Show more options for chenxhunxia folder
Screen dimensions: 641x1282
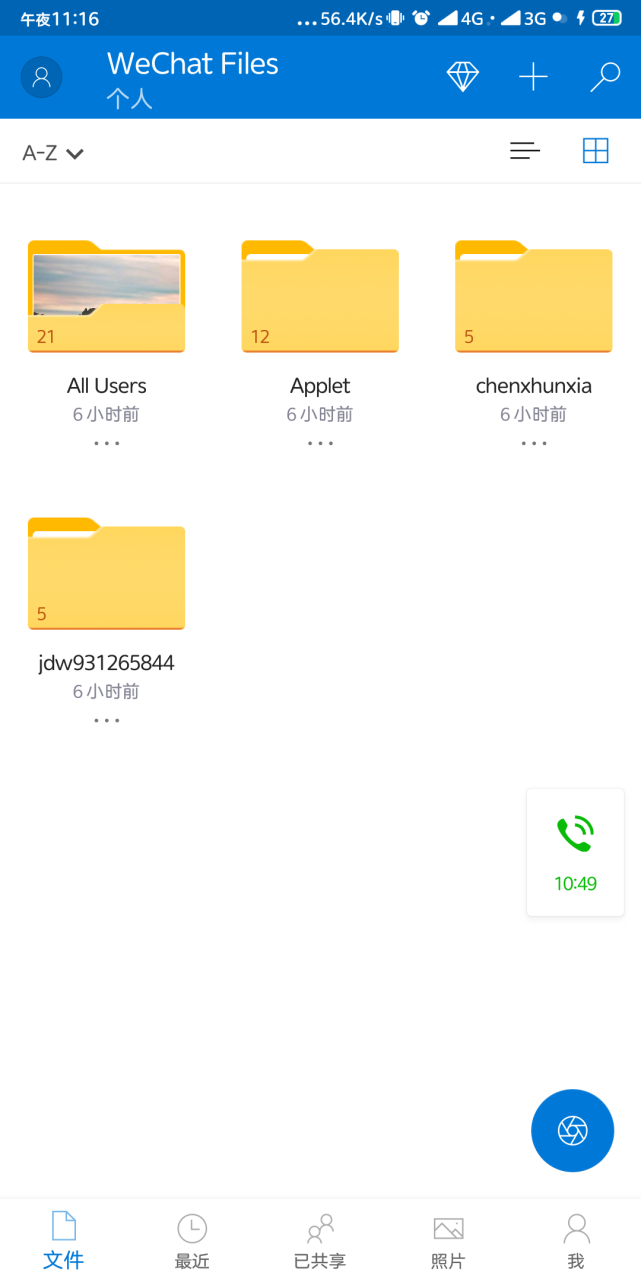click(x=533, y=443)
